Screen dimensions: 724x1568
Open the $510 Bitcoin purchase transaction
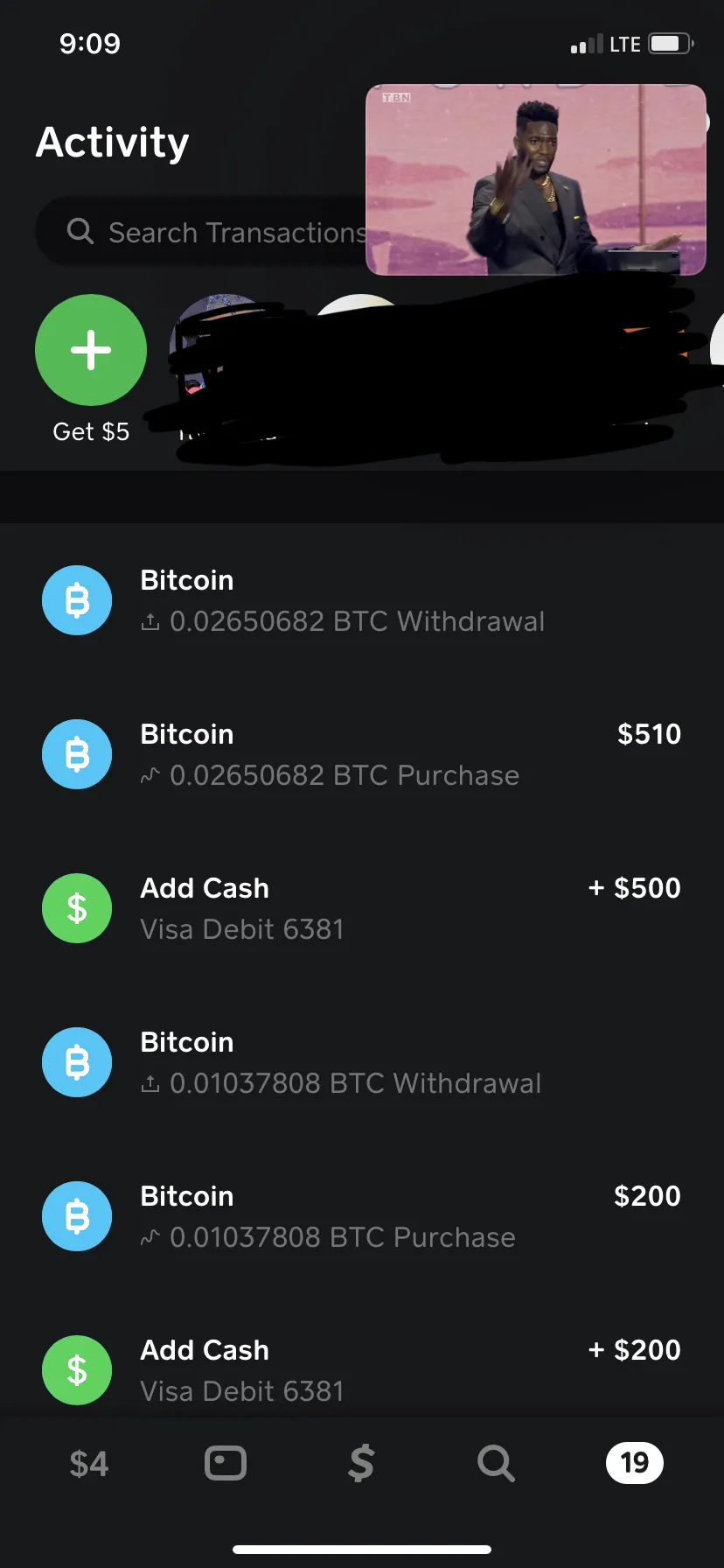(x=362, y=754)
